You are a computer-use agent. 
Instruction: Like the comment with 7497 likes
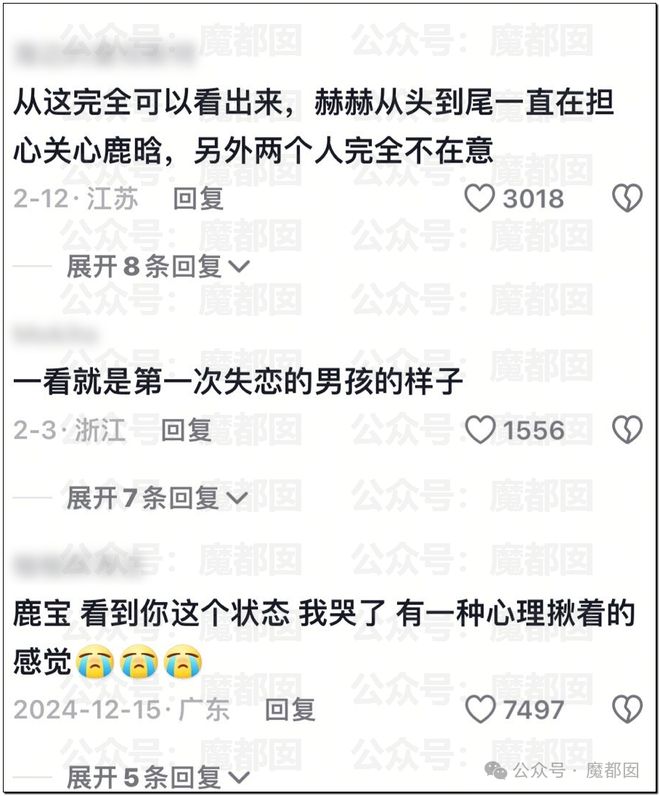[x=480, y=709]
